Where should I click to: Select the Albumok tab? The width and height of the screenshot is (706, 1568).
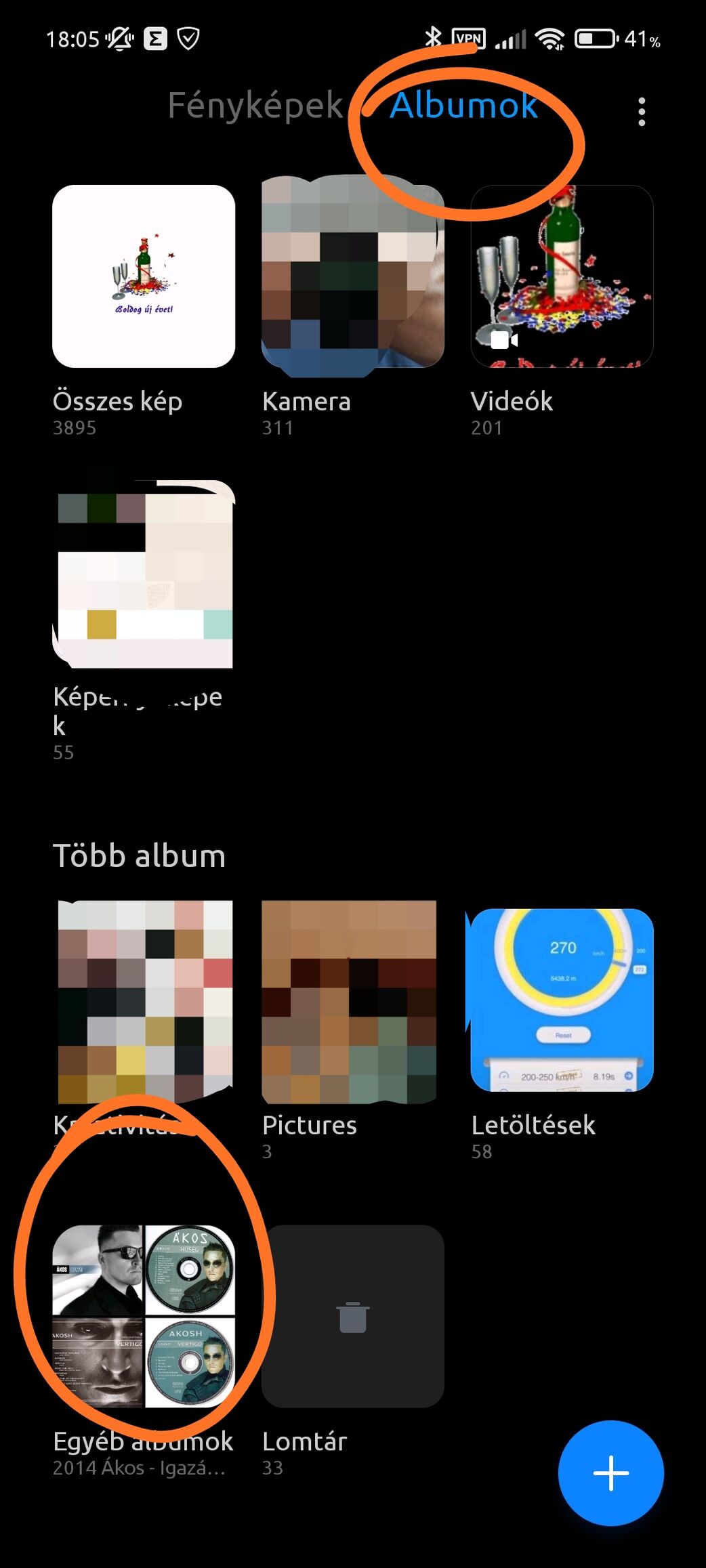click(463, 106)
